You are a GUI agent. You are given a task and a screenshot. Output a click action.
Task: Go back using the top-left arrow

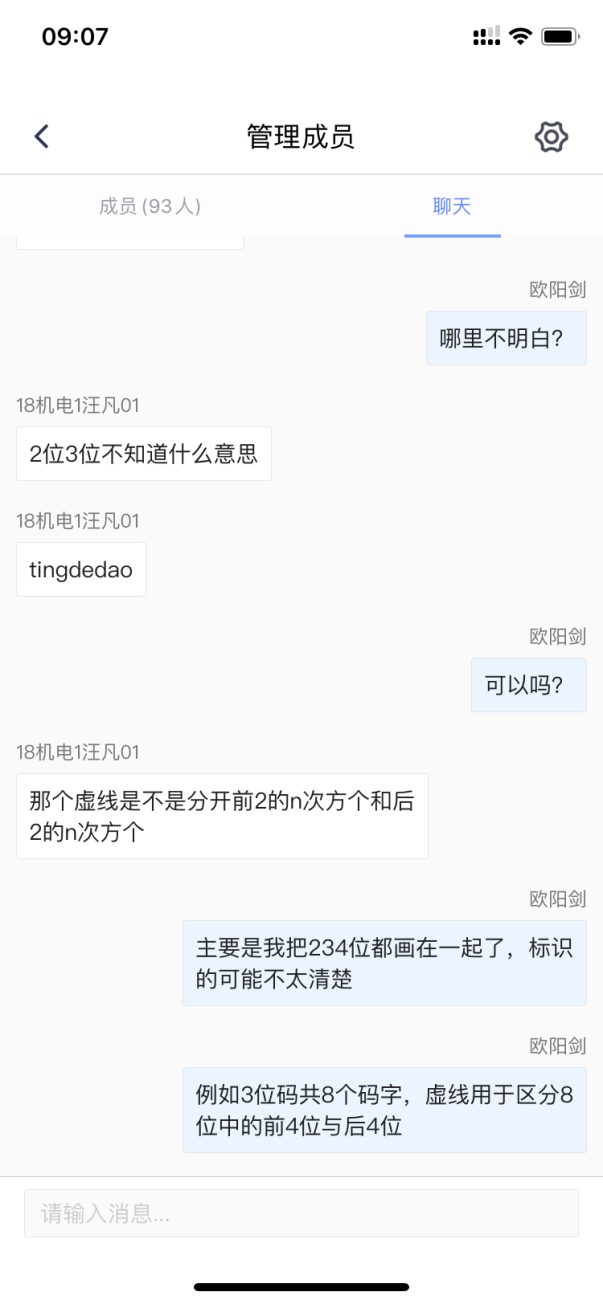(41, 136)
